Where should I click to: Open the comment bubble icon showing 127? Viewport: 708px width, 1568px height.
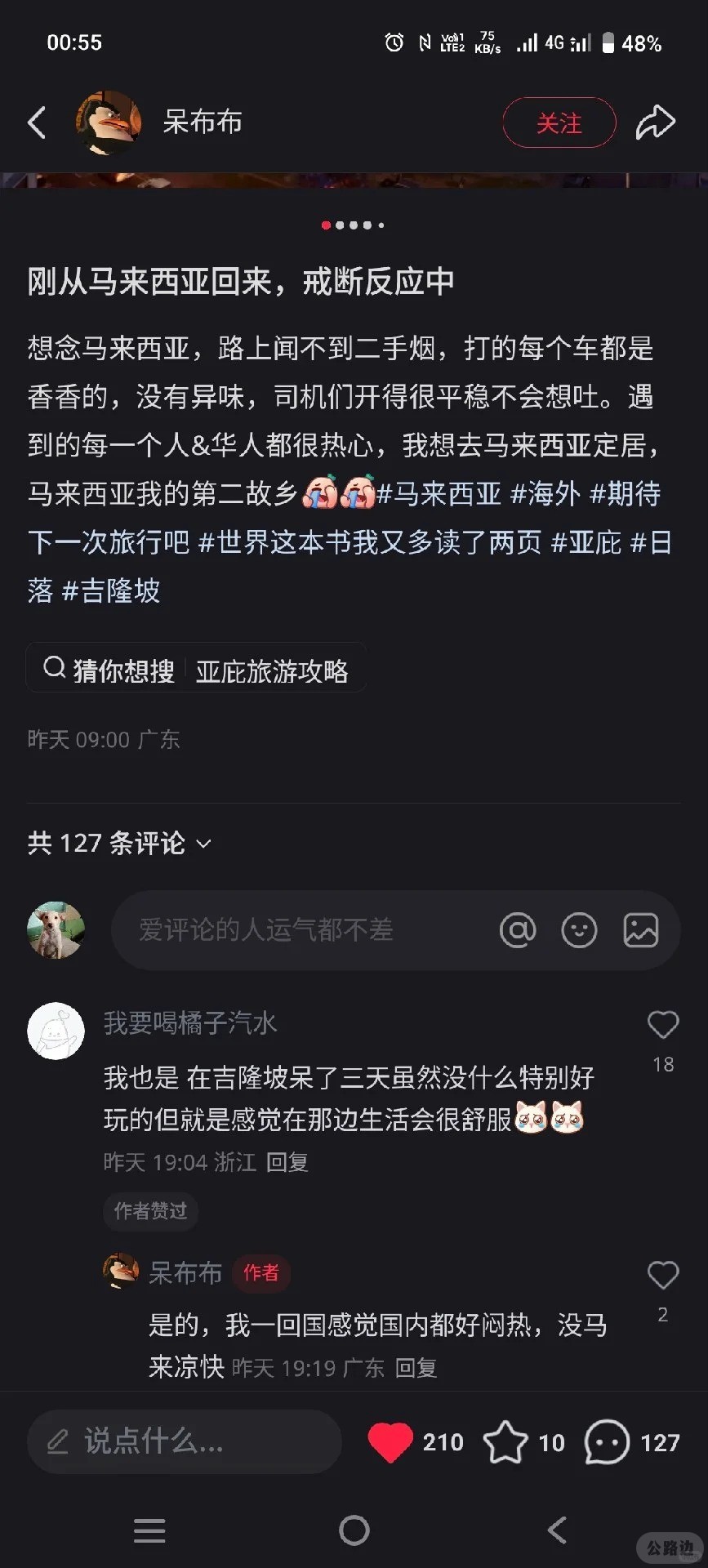point(608,1441)
